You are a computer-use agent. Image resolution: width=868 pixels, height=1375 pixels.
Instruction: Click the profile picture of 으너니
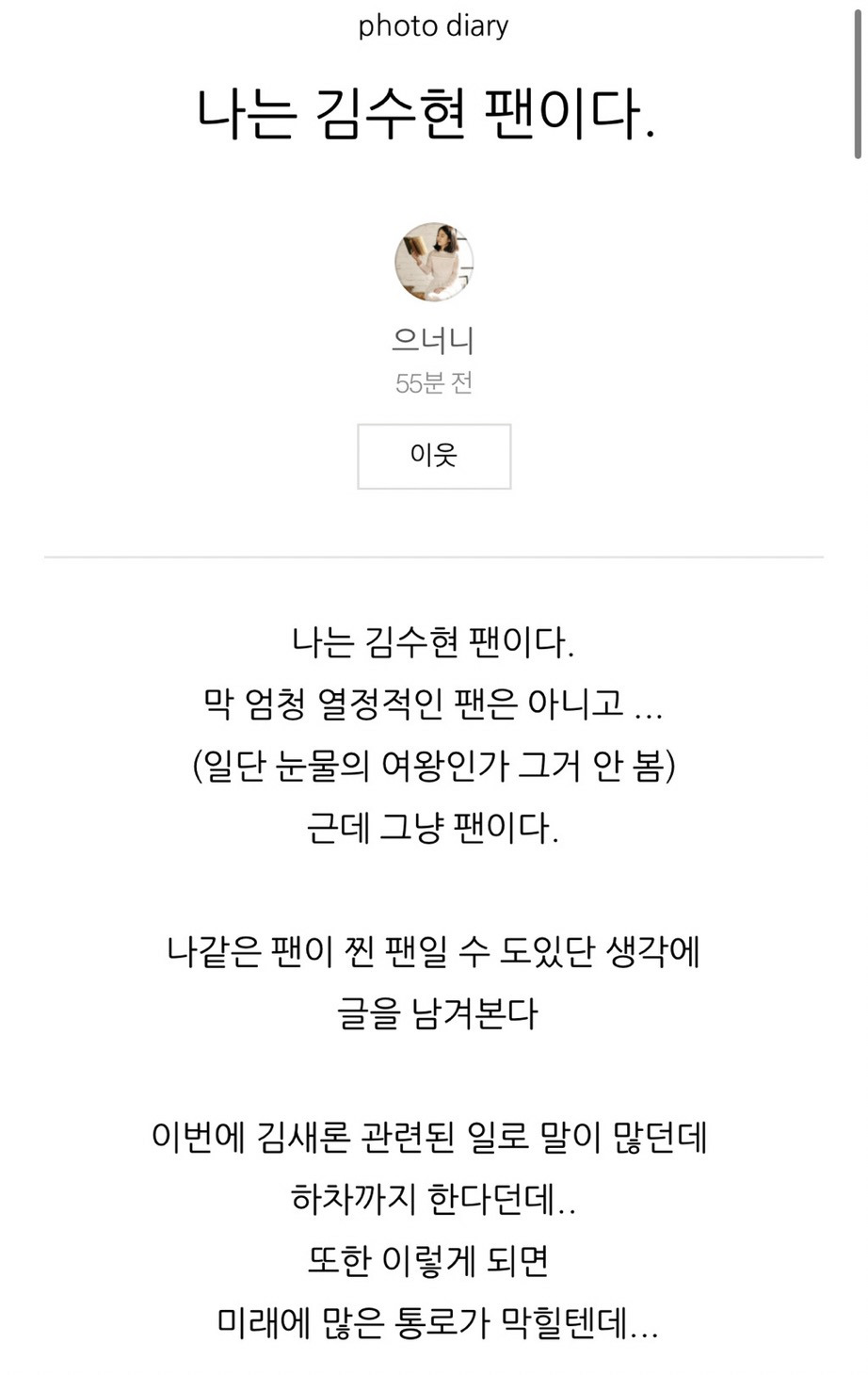pos(433,262)
